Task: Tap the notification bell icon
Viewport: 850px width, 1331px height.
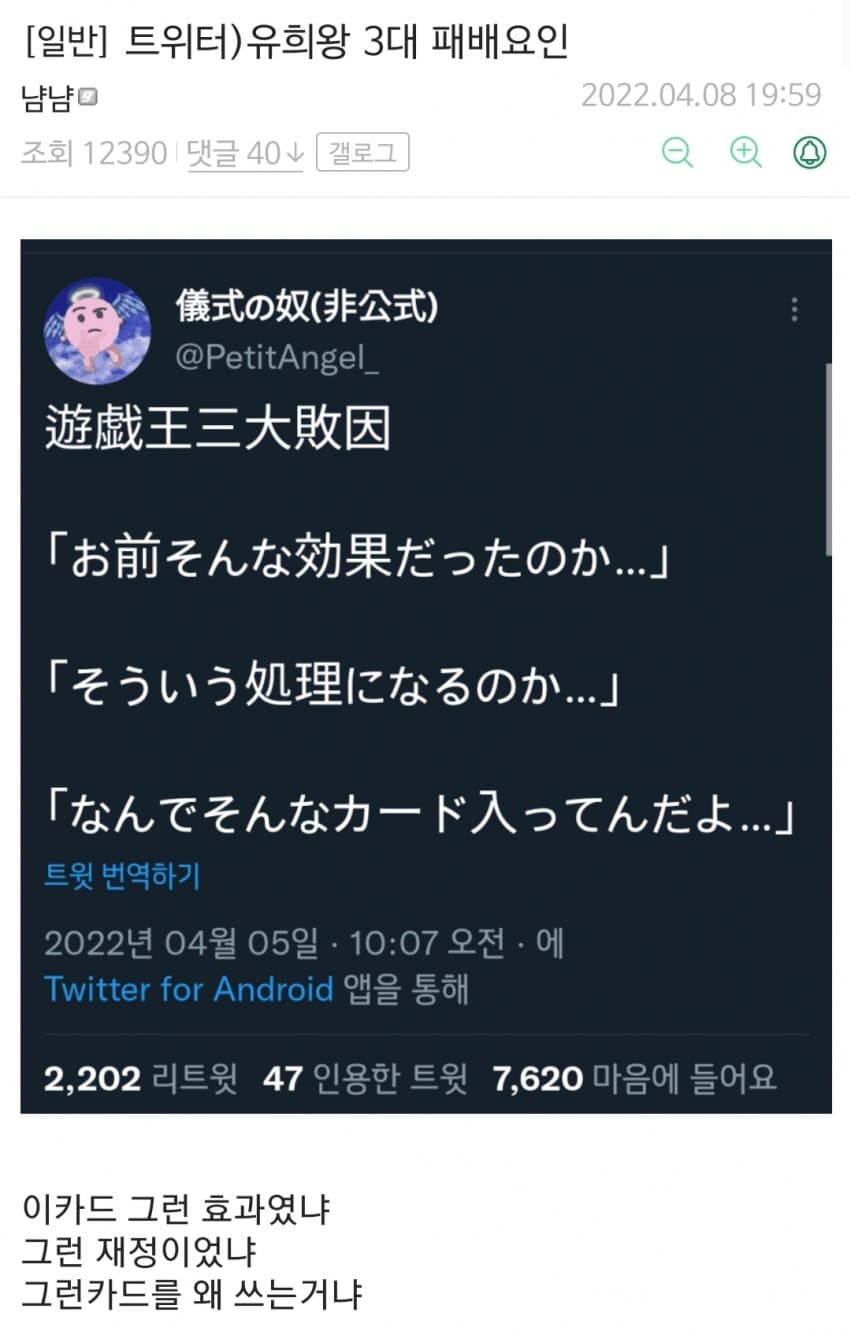Action: (810, 152)
